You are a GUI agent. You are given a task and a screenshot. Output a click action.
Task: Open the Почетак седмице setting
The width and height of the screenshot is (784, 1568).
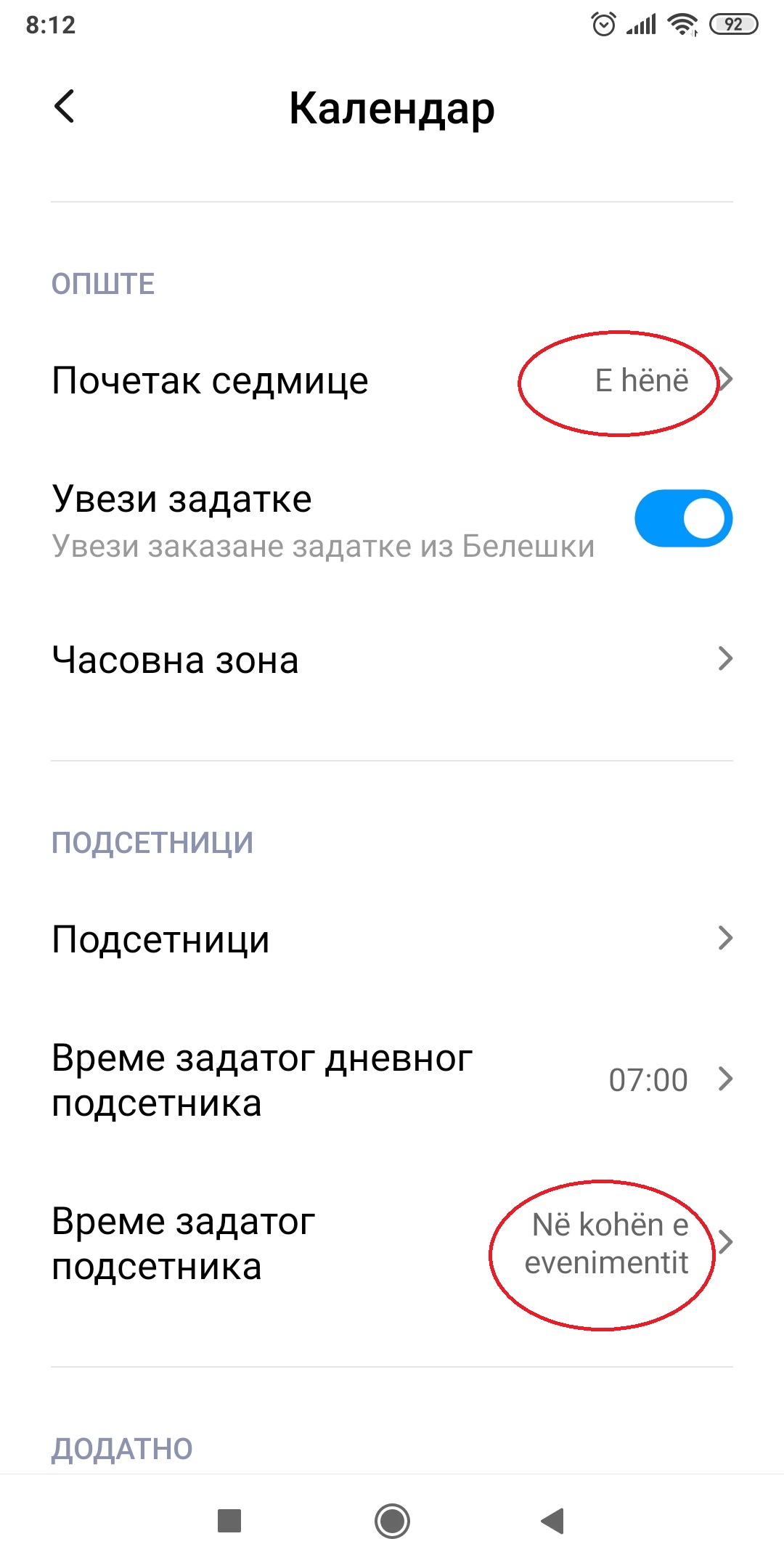click(392, 380)
